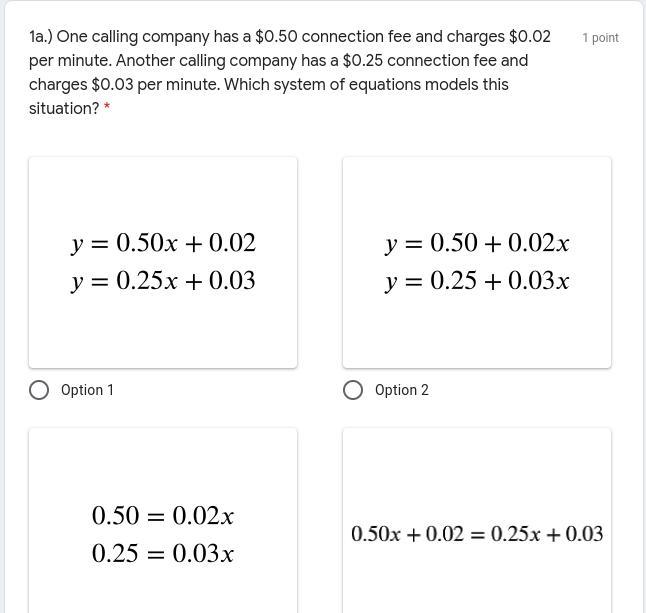
Task: Tap the y = 0.50 + 0.02x image card
Action: pos(477,262)
